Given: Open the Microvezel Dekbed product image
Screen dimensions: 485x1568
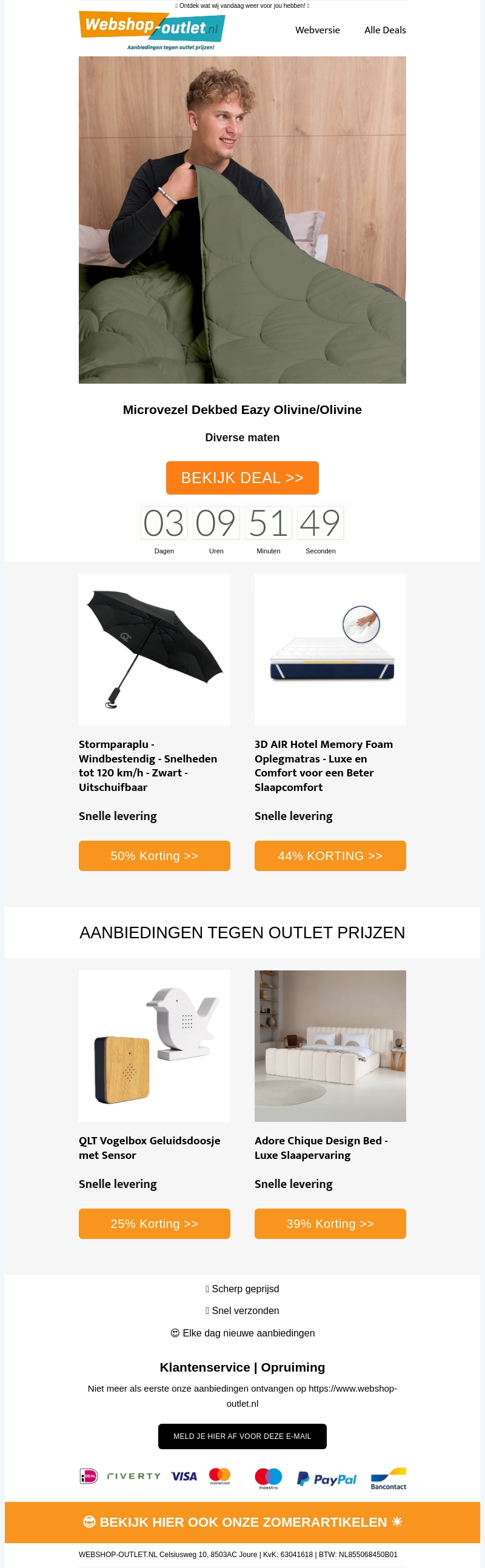Looking at the screenshot, I should pos(242,220).
